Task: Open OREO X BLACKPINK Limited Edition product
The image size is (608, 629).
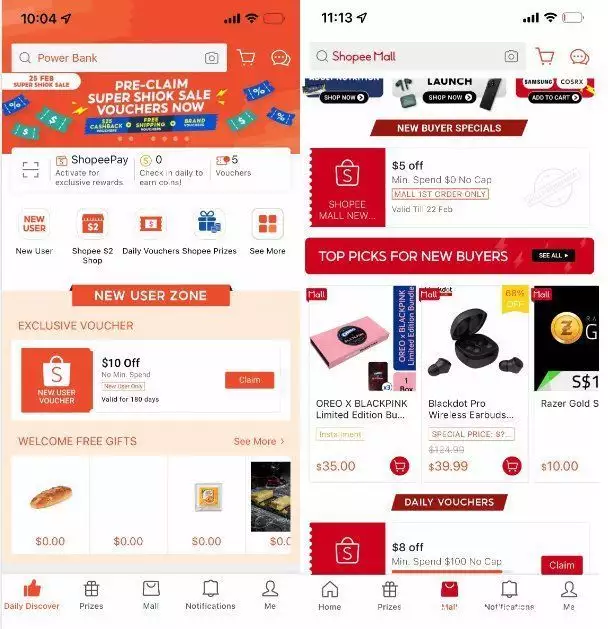Action: [x=363, y=380]
